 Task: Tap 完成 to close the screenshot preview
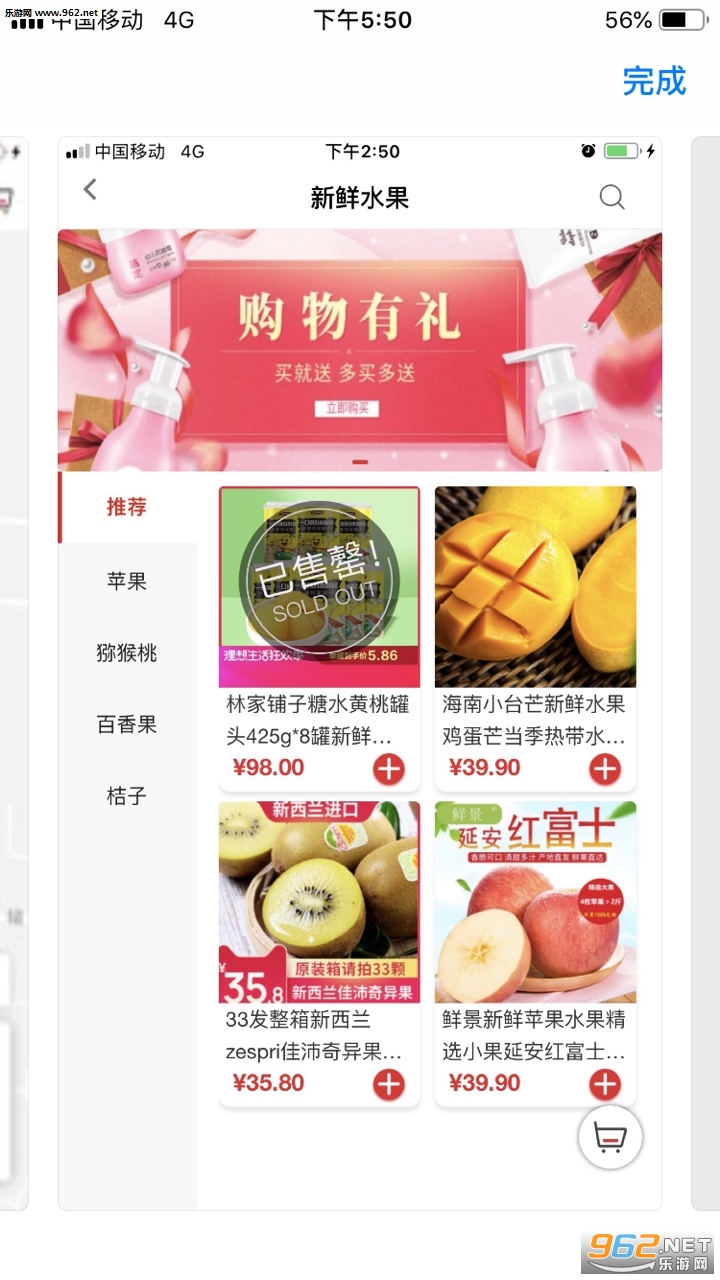click(x=654, y=81)
